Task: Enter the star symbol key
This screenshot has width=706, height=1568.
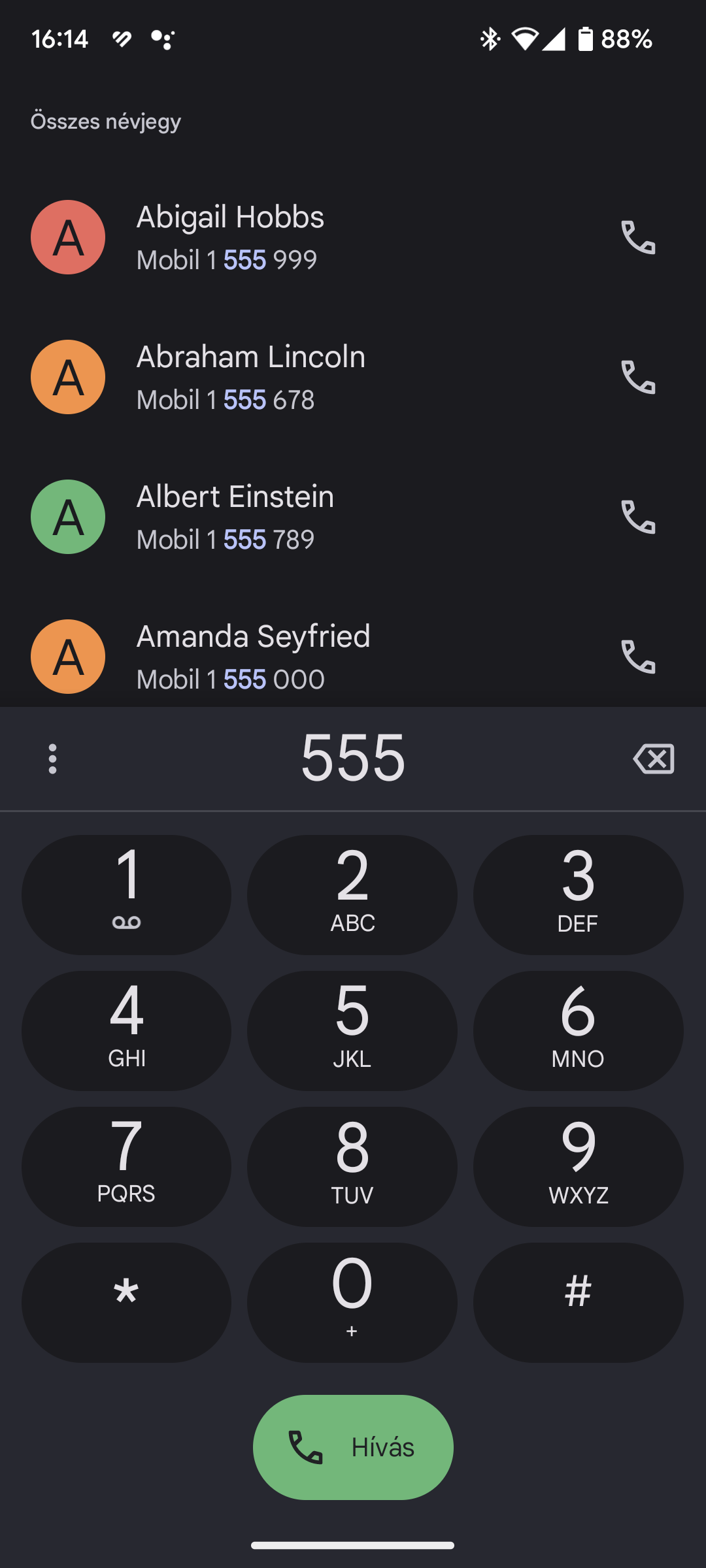Action: 126,1303
